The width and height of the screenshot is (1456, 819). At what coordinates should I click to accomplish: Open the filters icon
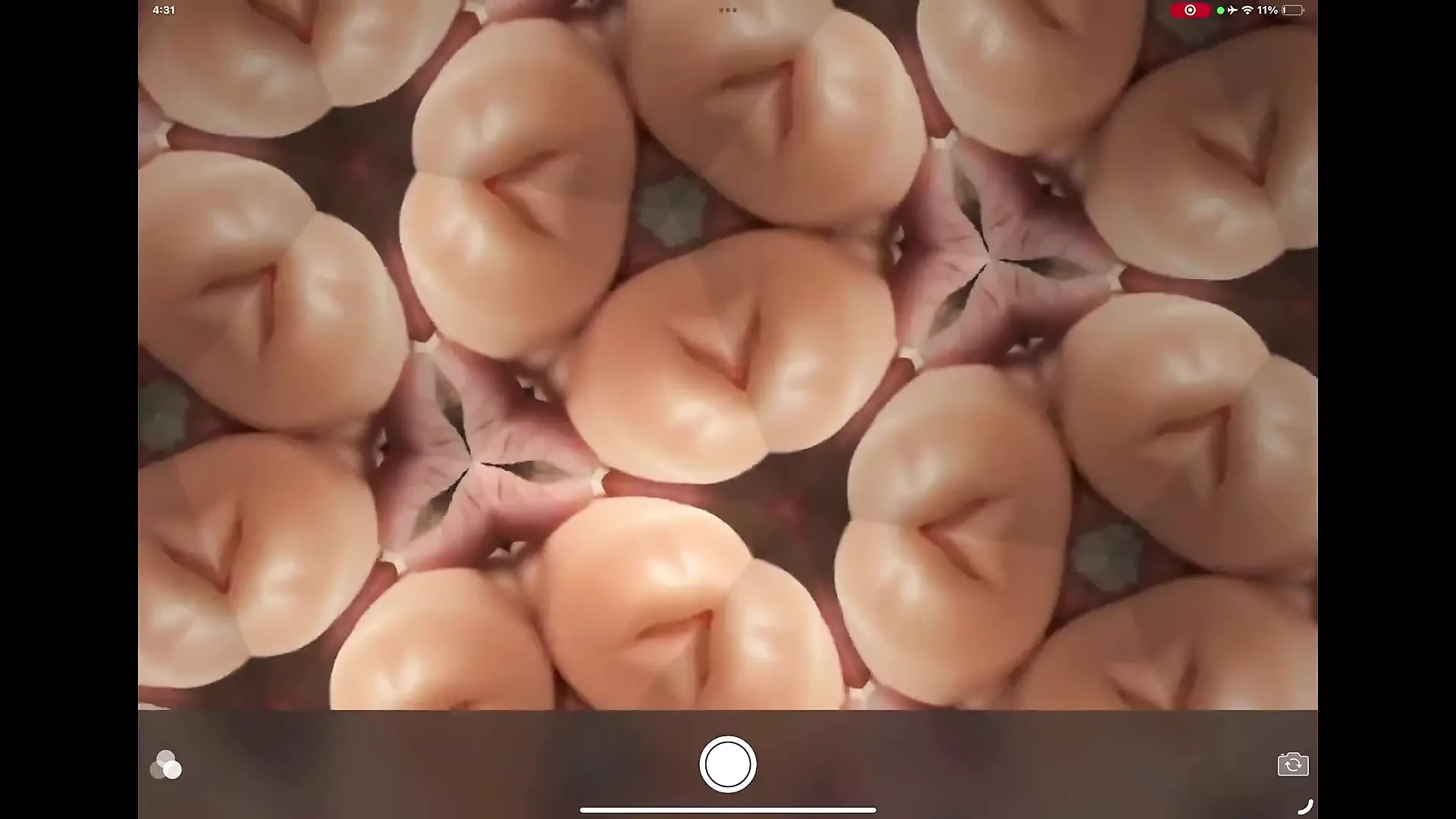coord(166,765)
